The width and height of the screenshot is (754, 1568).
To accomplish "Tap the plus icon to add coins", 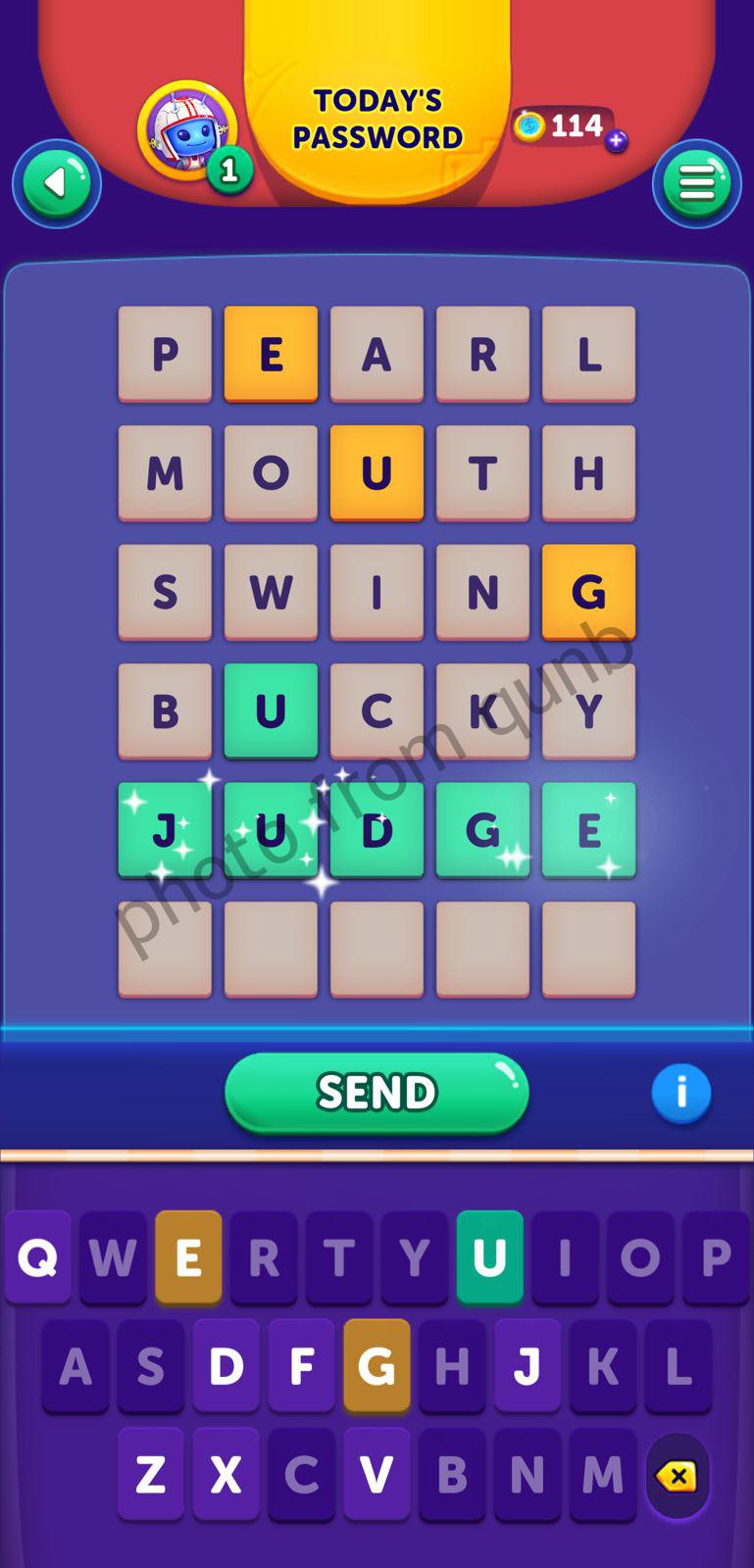I will point(616,141).
